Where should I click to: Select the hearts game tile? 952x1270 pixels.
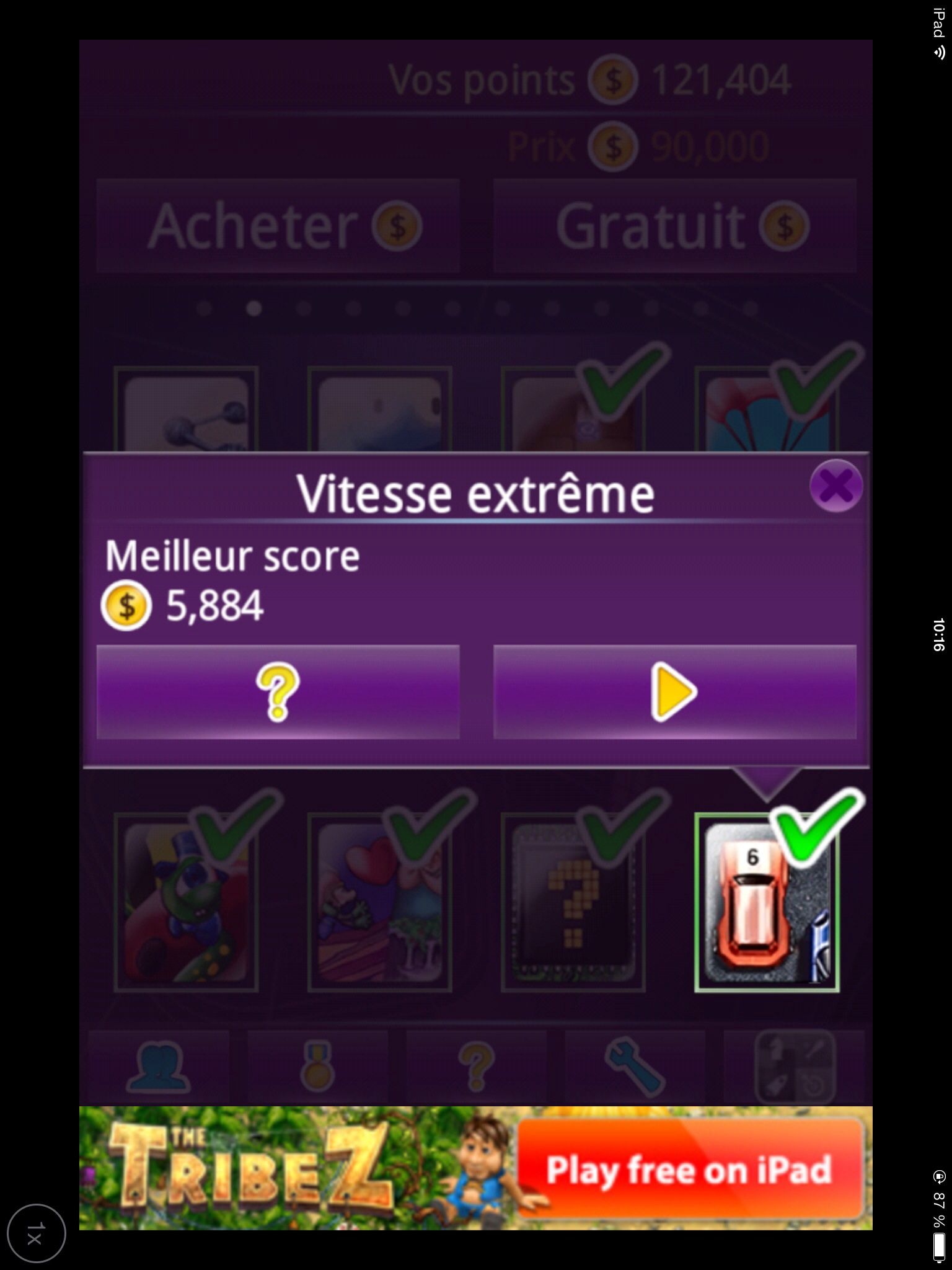tap(379, 902)
